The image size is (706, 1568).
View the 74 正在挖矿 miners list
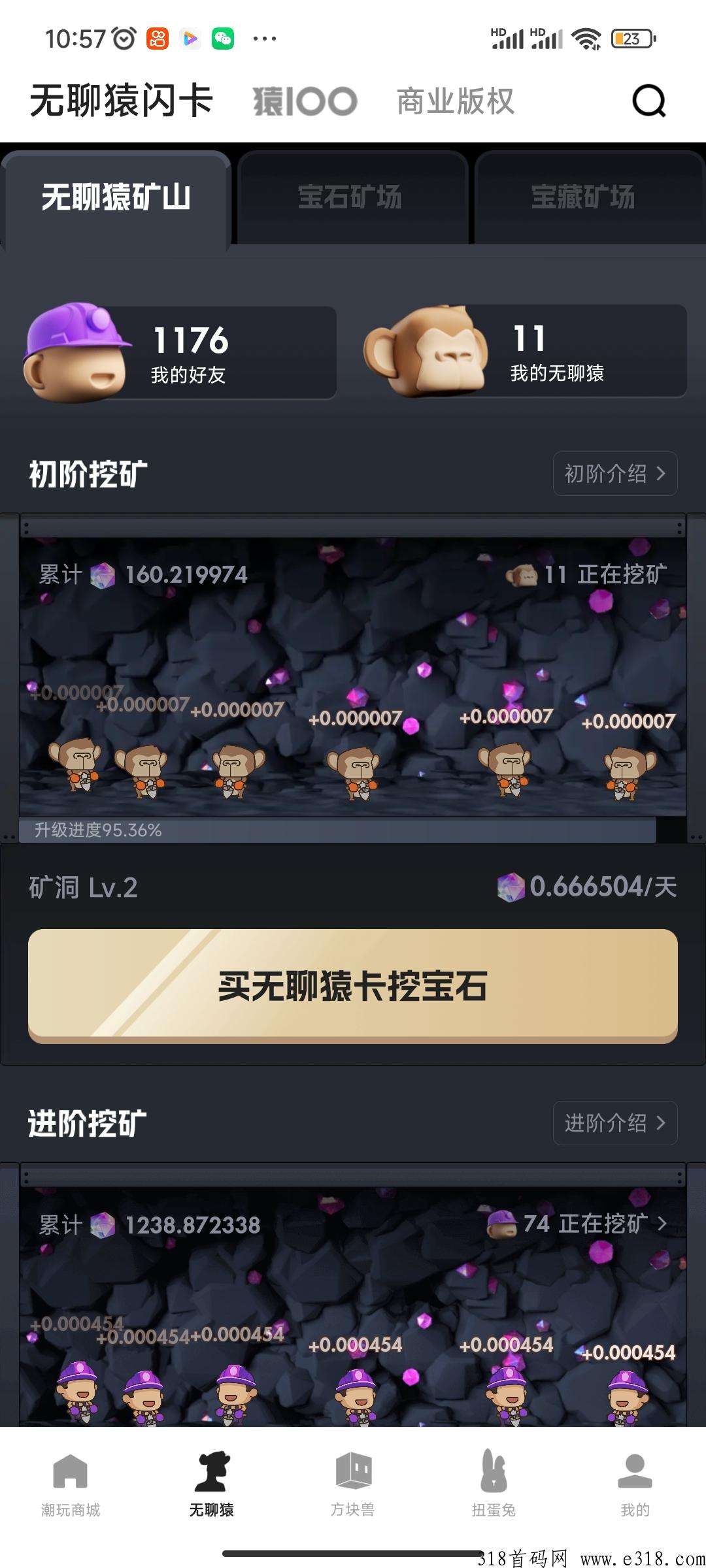click(x=578, y=1224)
